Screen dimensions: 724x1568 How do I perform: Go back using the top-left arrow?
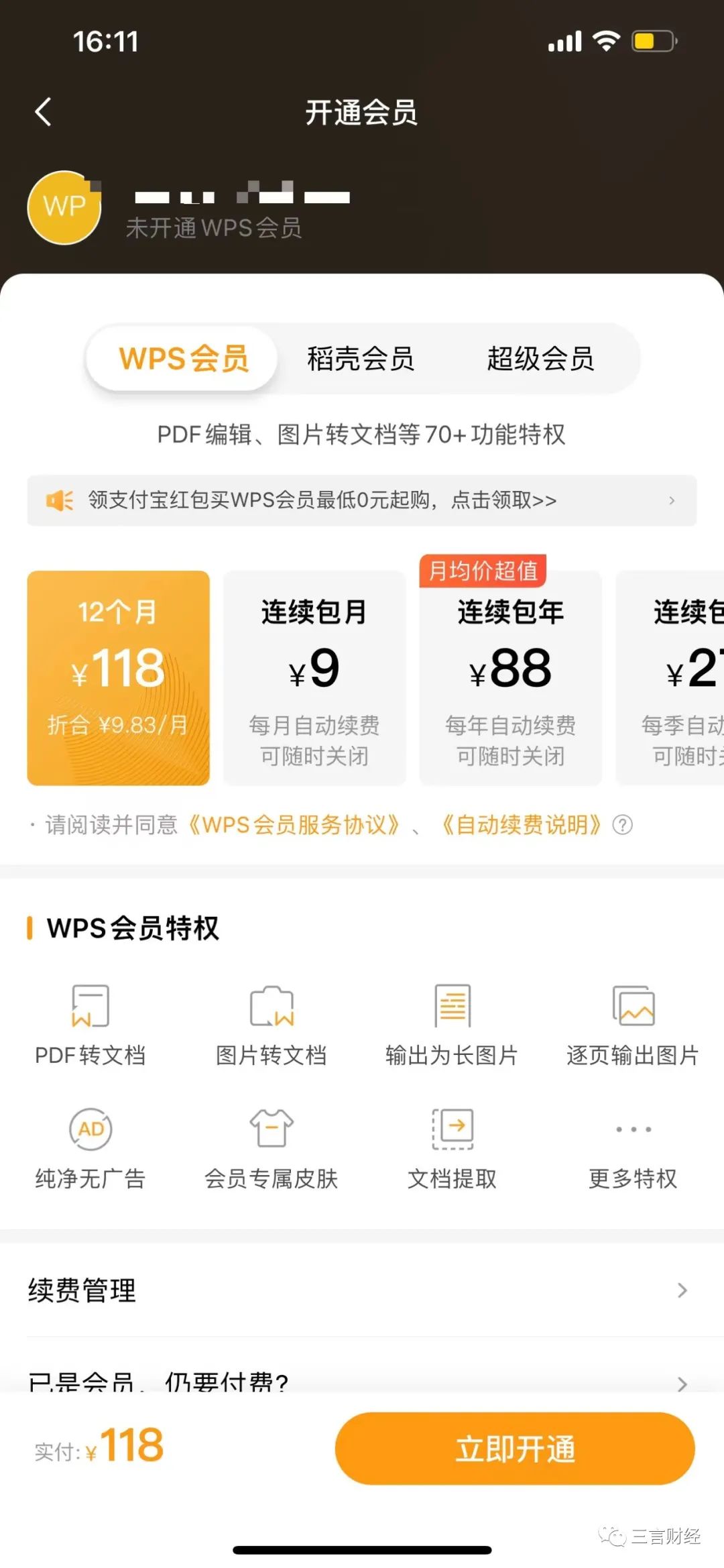(43, 112)
